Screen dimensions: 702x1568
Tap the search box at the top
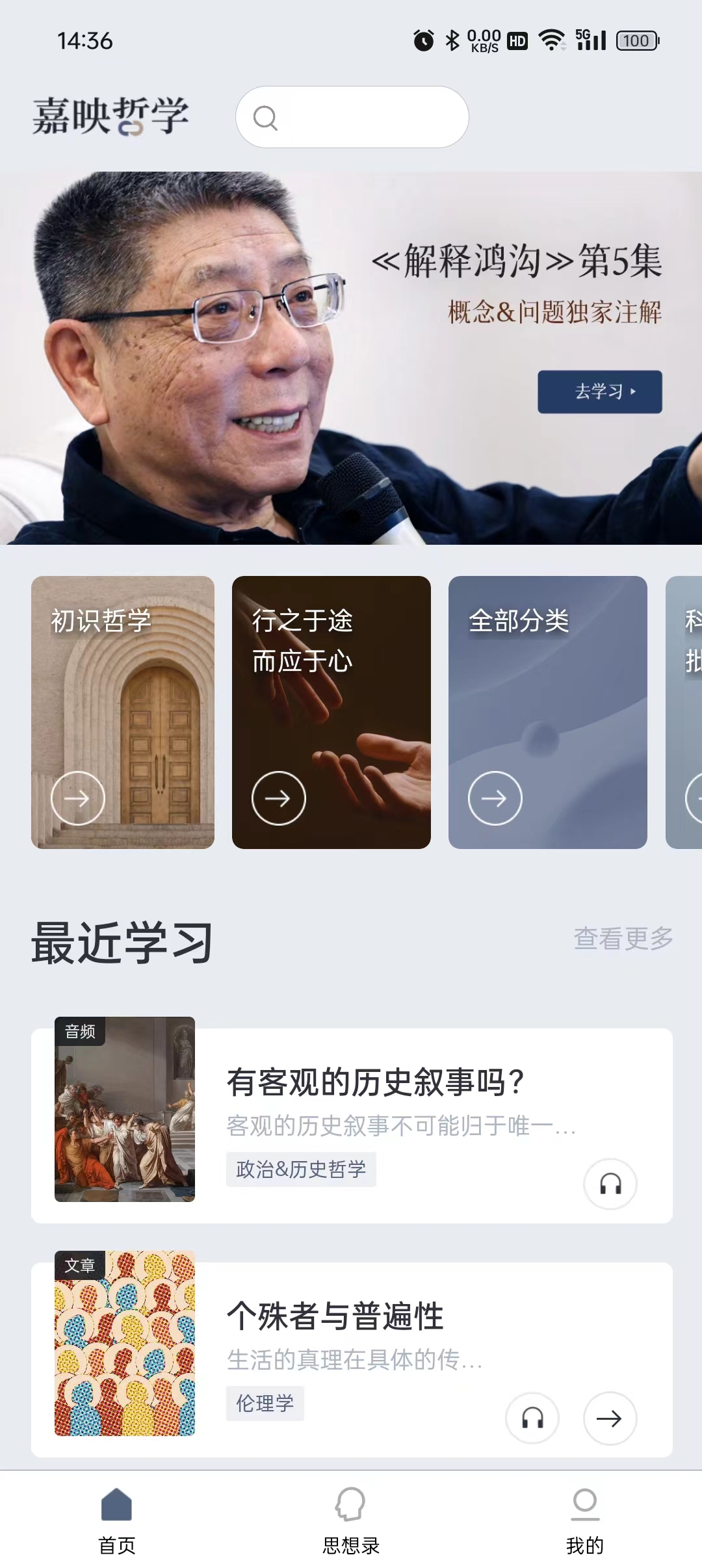pos(352,117)
